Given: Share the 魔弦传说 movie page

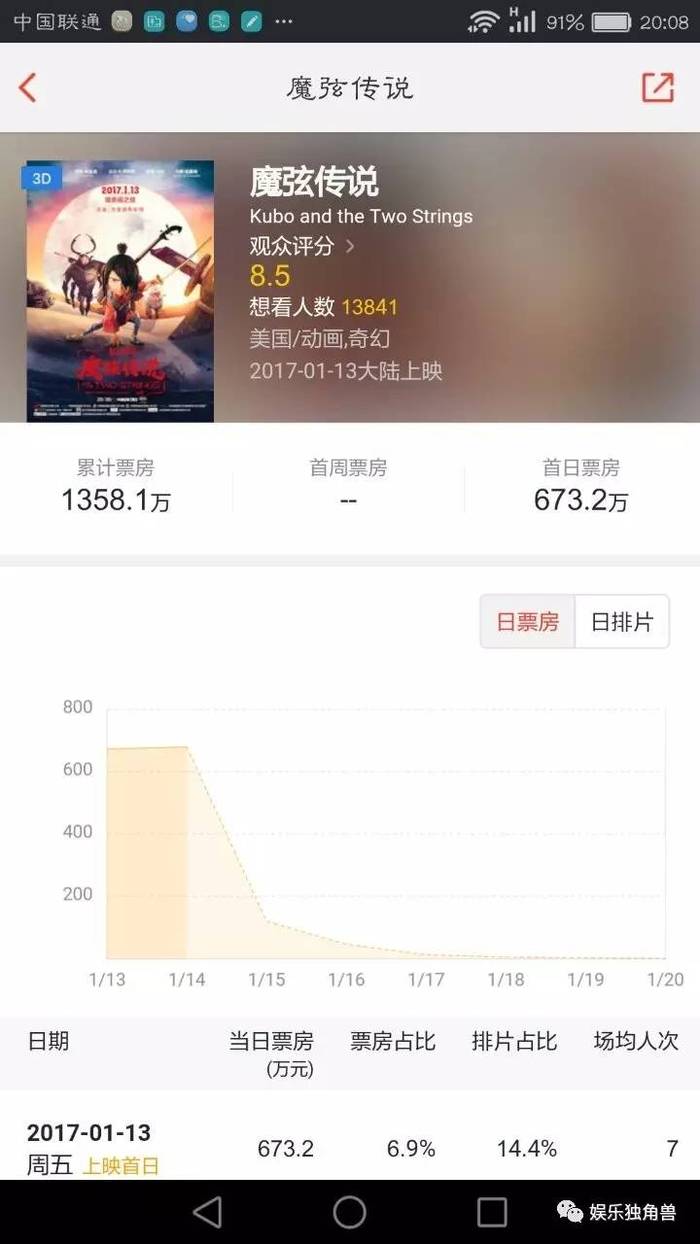Looking at the screenshot, I should 657,88.
